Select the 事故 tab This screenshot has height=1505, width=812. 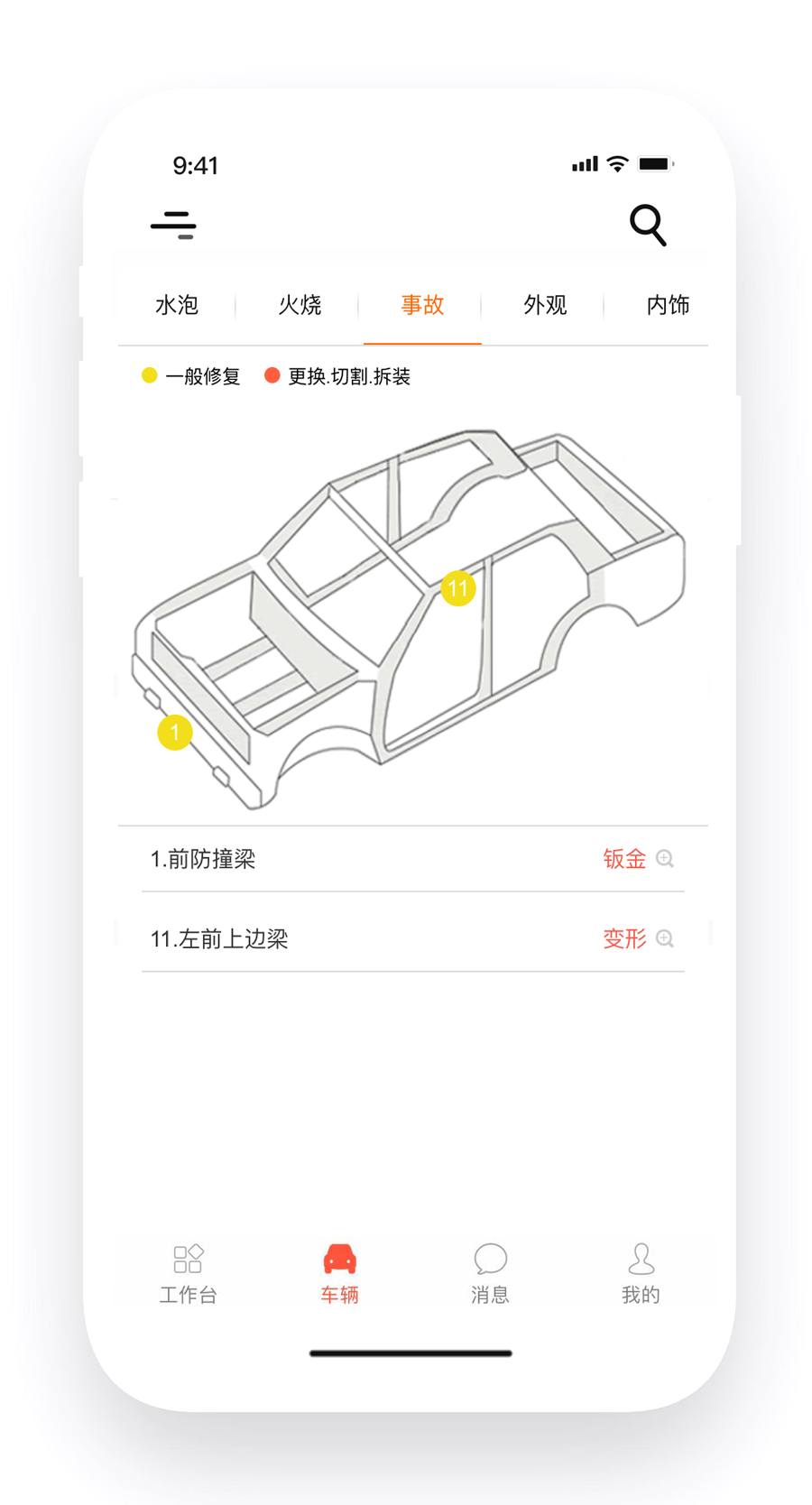[x=422, y=305]
